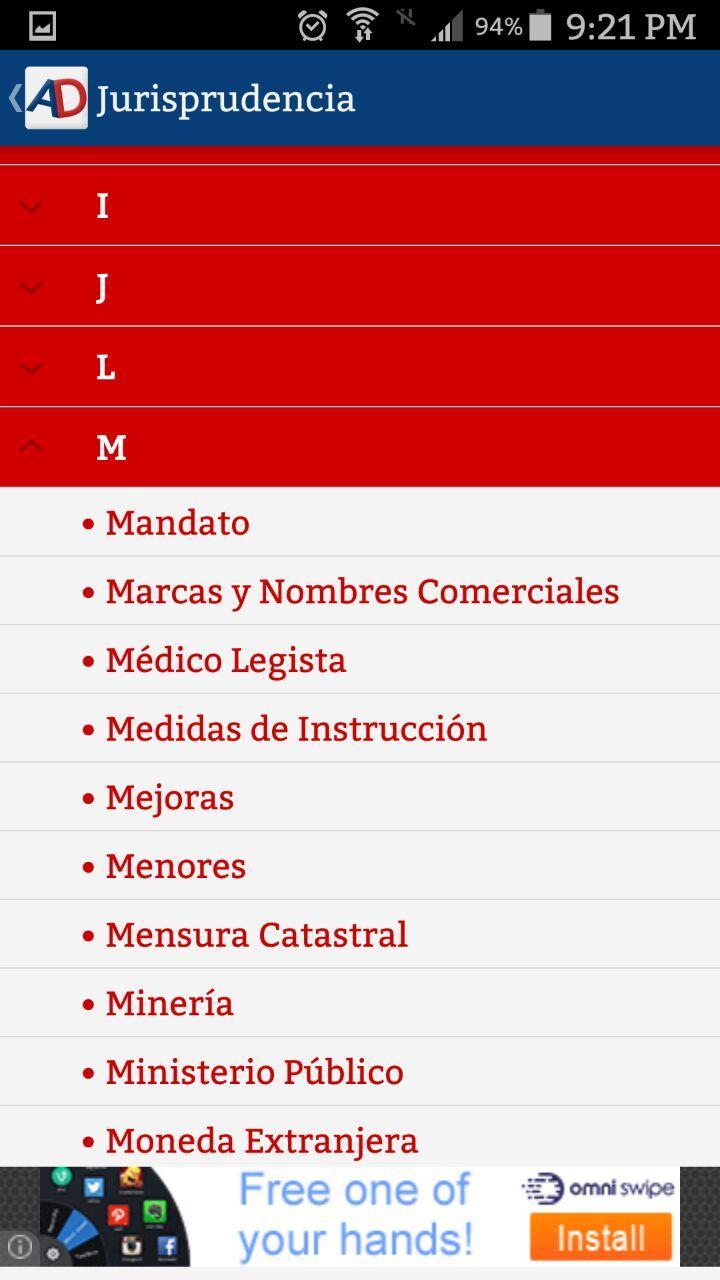720x1280 pixels.
Task: Select Médico Legista from the list
Action: pyautogui.click(x=226, y=660)
